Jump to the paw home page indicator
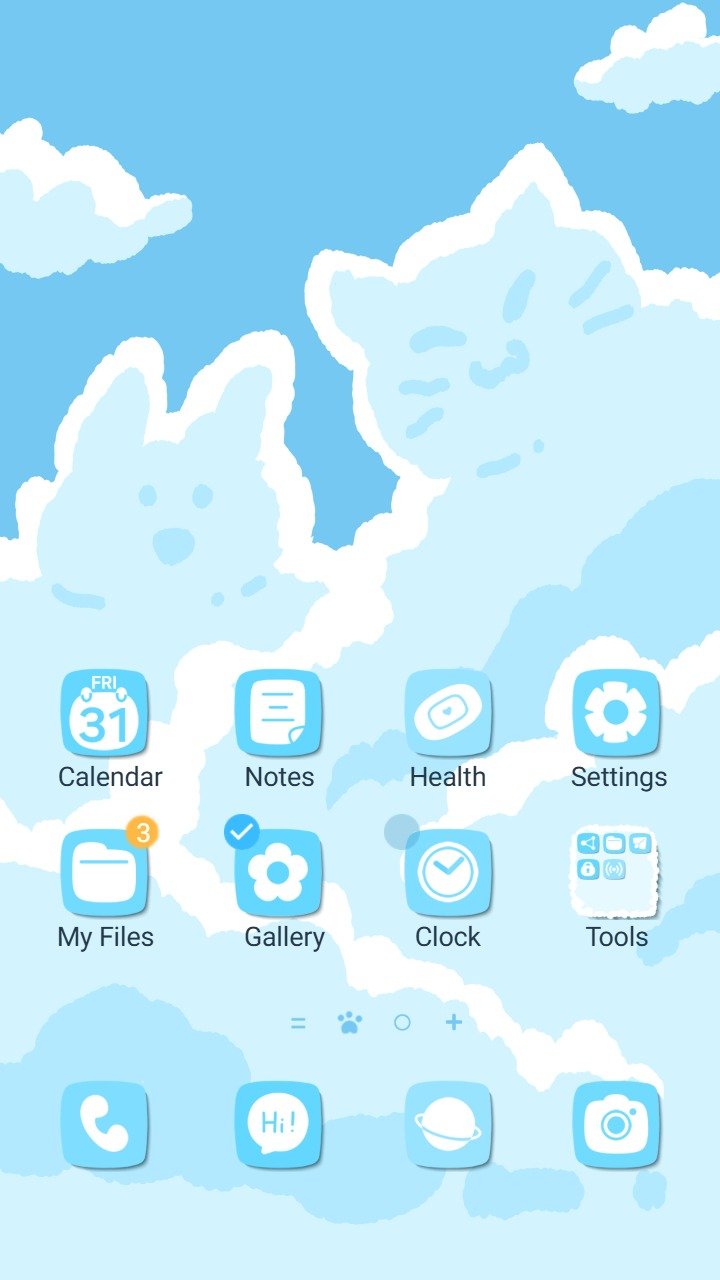720x1280 pixels. [349, 1022]
